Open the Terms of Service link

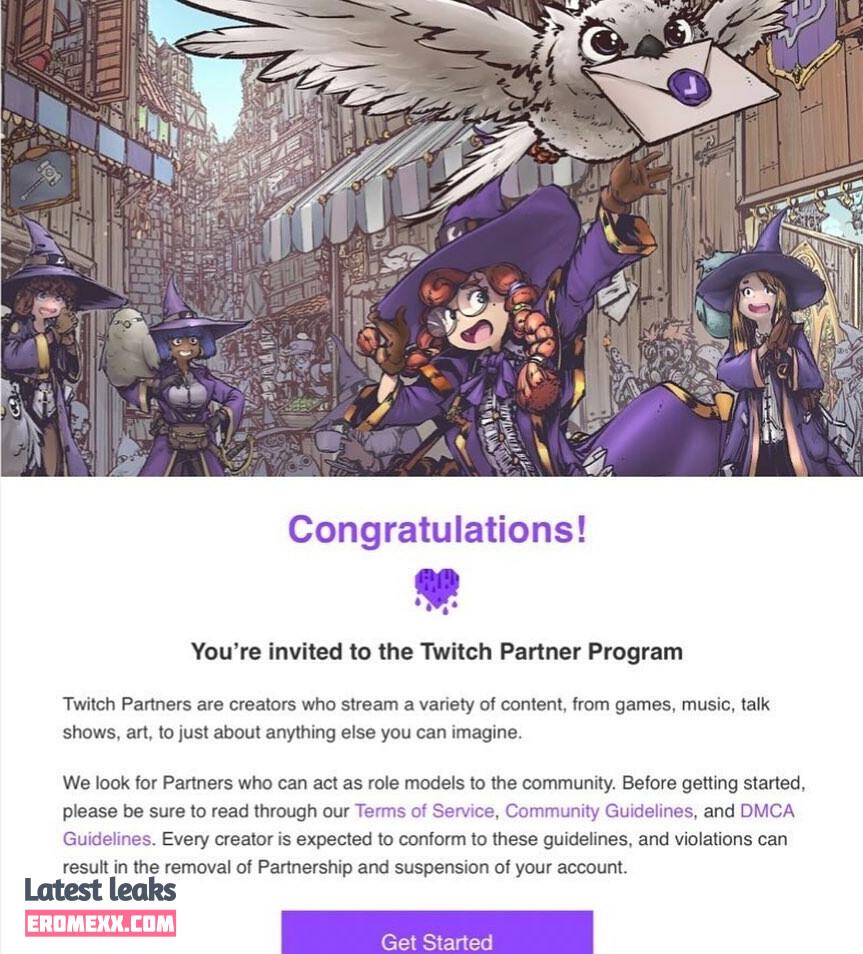(x=424, y=810)
